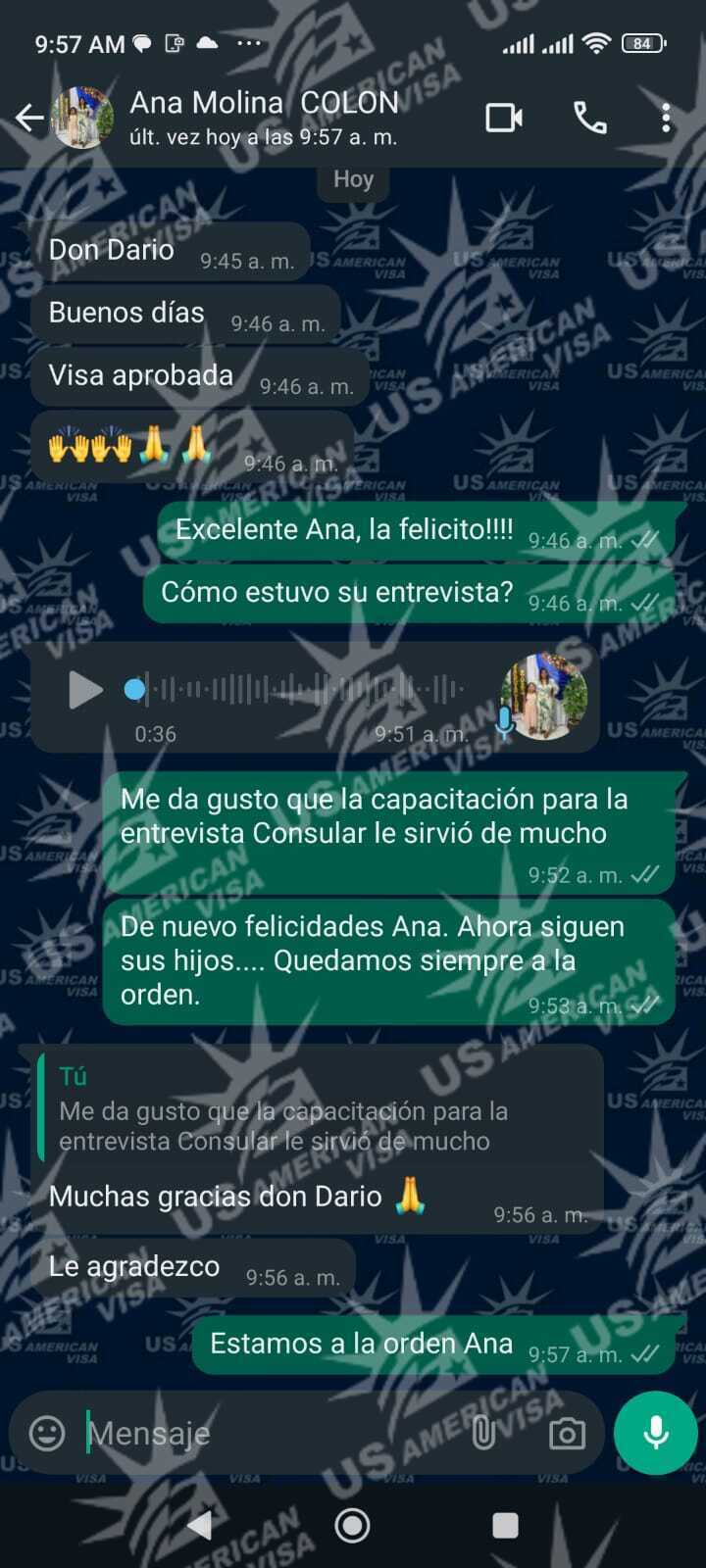The width and height of the screenshot is (706, 1568).
Task: Open the chat overflow menu
Action: point(666,119)
